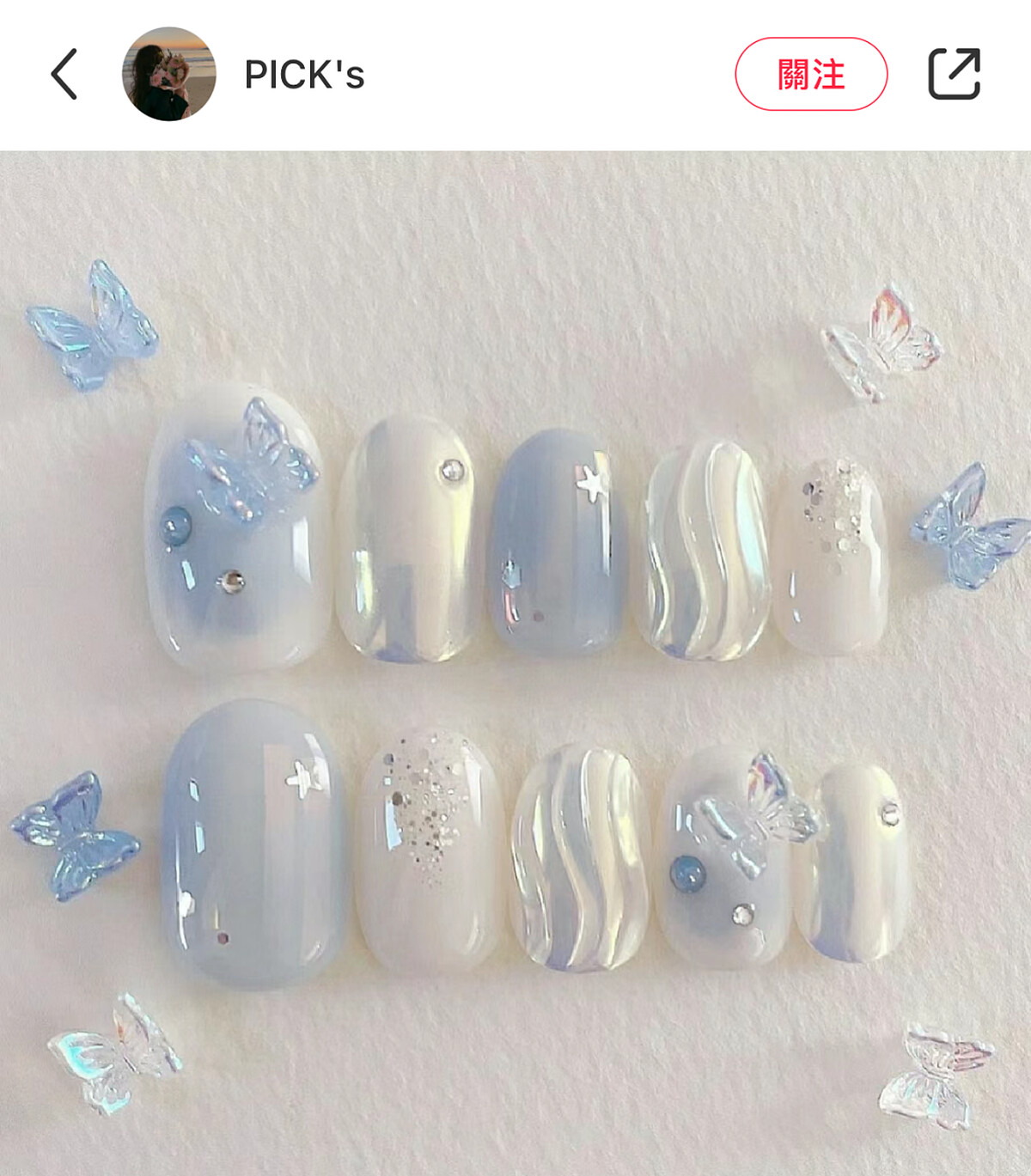Share this post
1031x1176 pixels.
954,74
